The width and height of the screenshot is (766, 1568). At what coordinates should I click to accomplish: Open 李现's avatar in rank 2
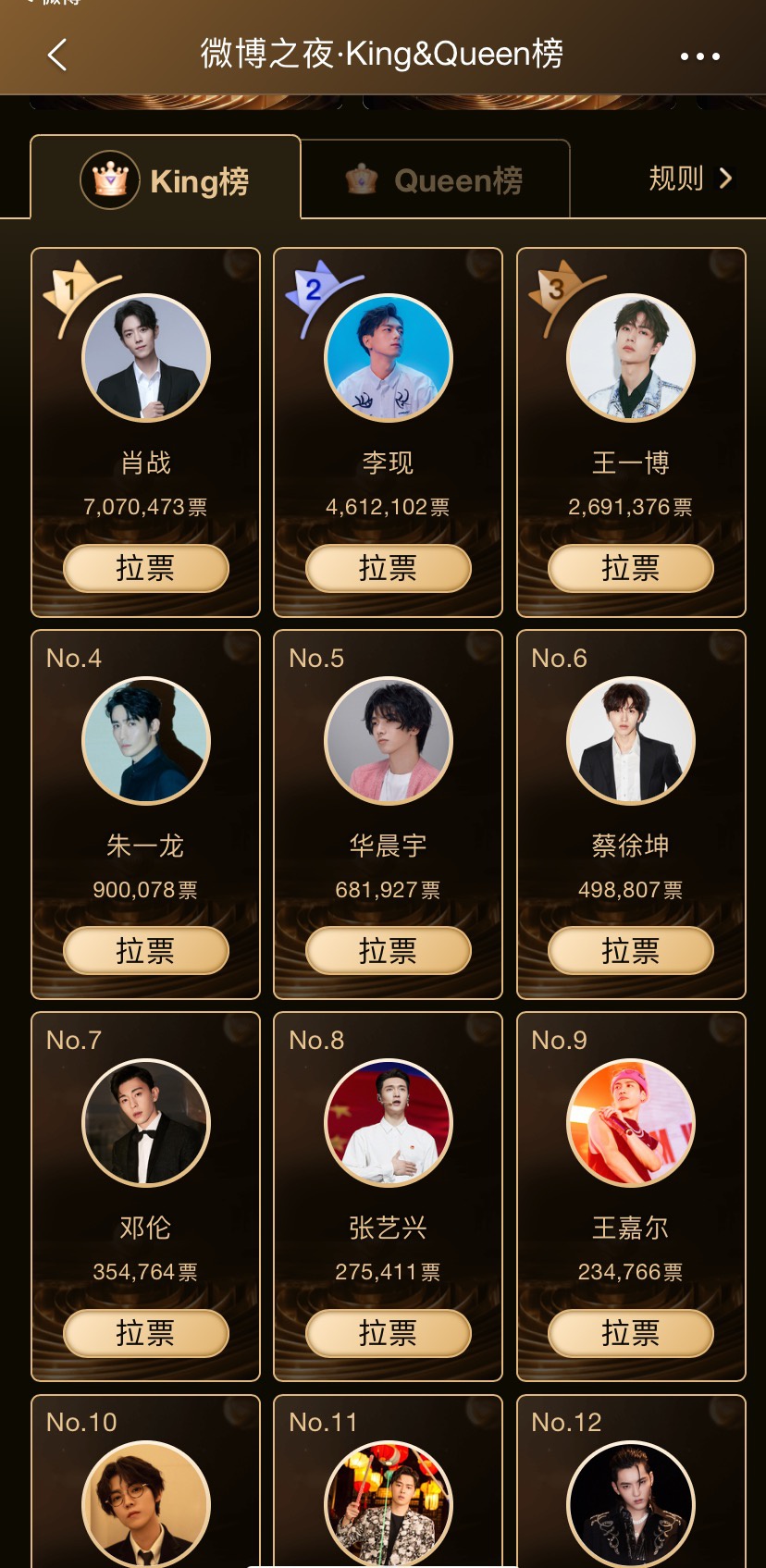click(x=389, y=357)
